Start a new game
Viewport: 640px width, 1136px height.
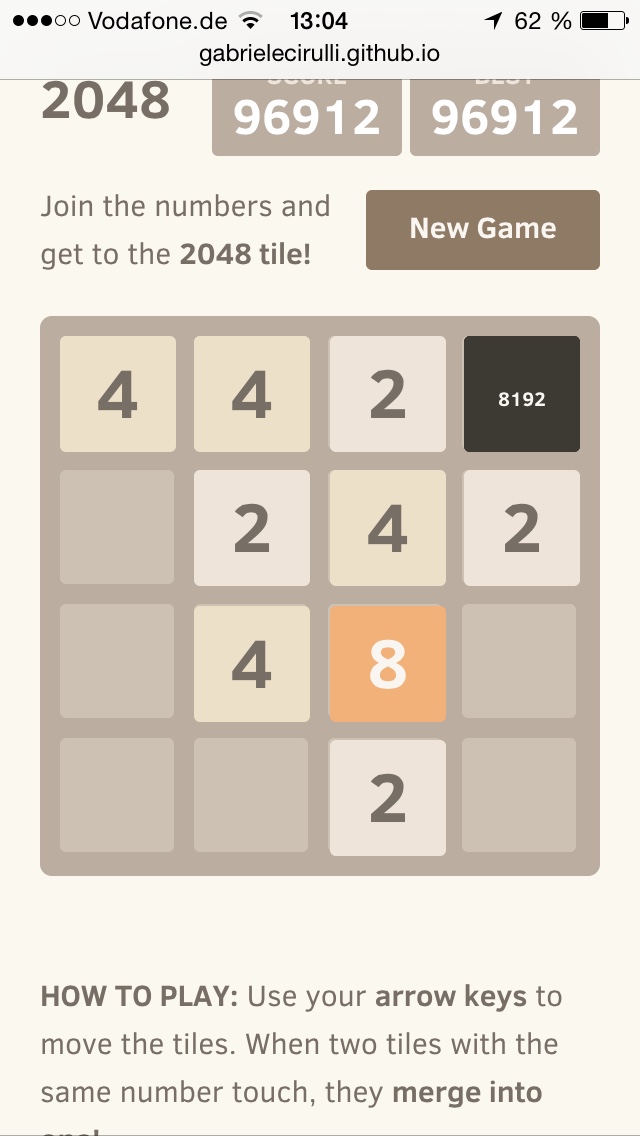[x=482, y=229]
